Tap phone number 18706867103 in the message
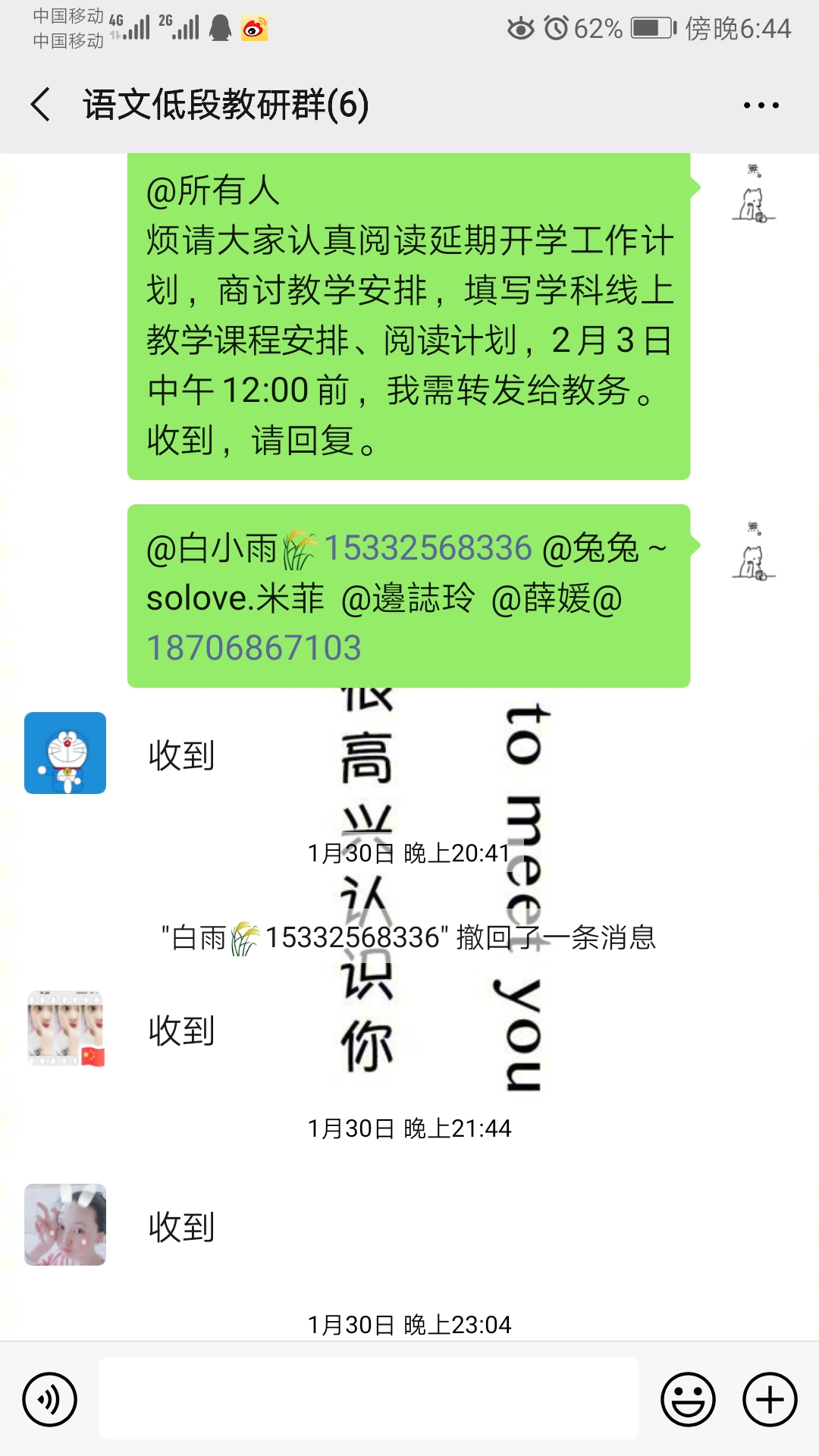The width and height of the screenshot is (819, 1456). [x=254, y=648]
